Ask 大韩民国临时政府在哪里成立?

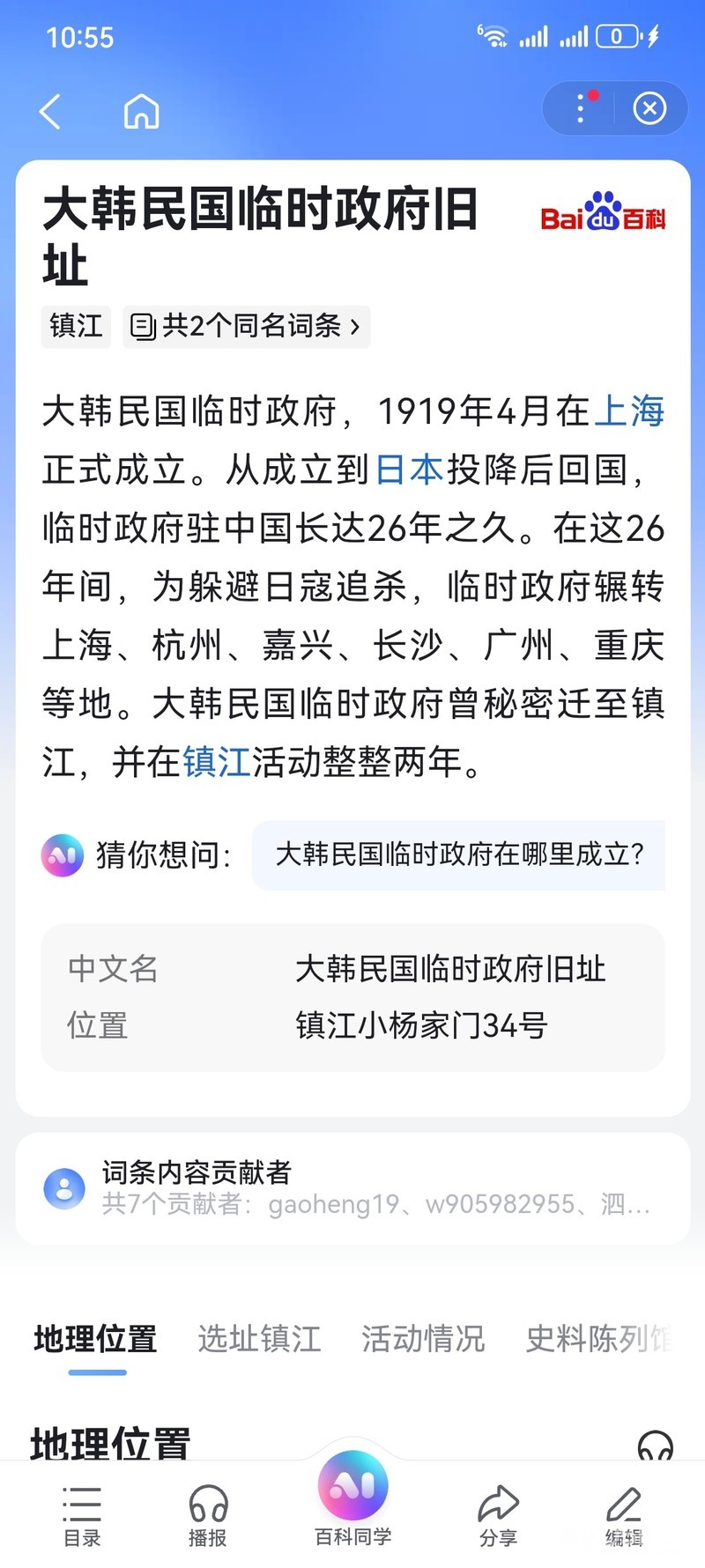pos(459,854)
